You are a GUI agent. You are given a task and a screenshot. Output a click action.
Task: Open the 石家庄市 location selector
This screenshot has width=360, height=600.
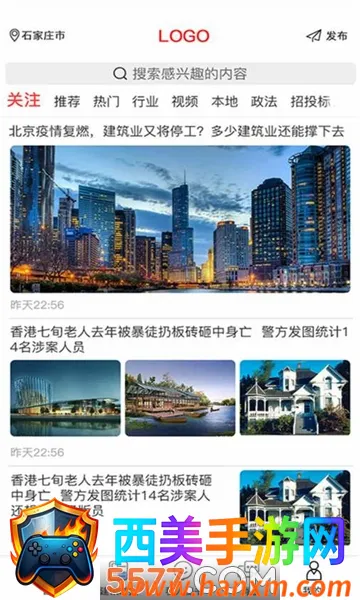37,36
